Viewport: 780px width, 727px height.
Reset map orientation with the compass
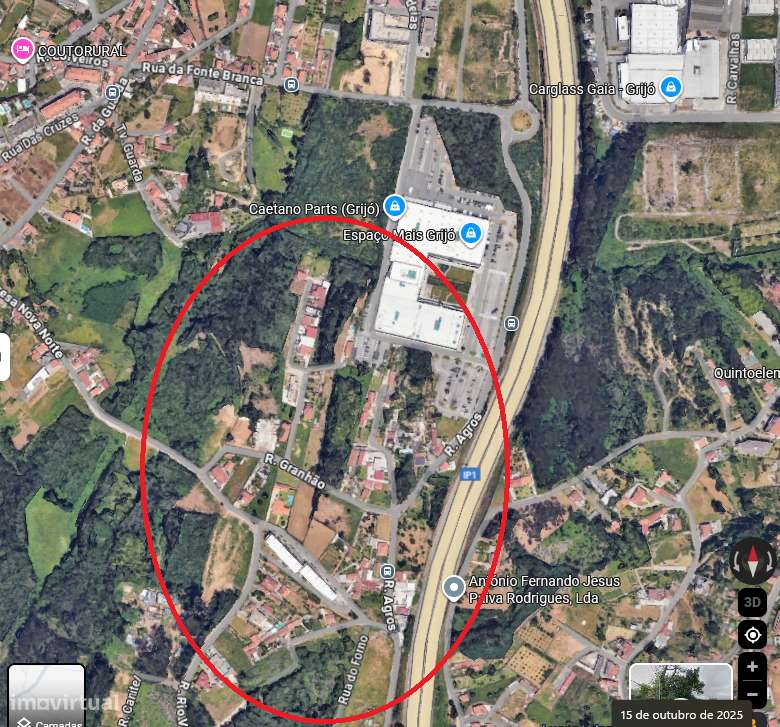(753, 561)
